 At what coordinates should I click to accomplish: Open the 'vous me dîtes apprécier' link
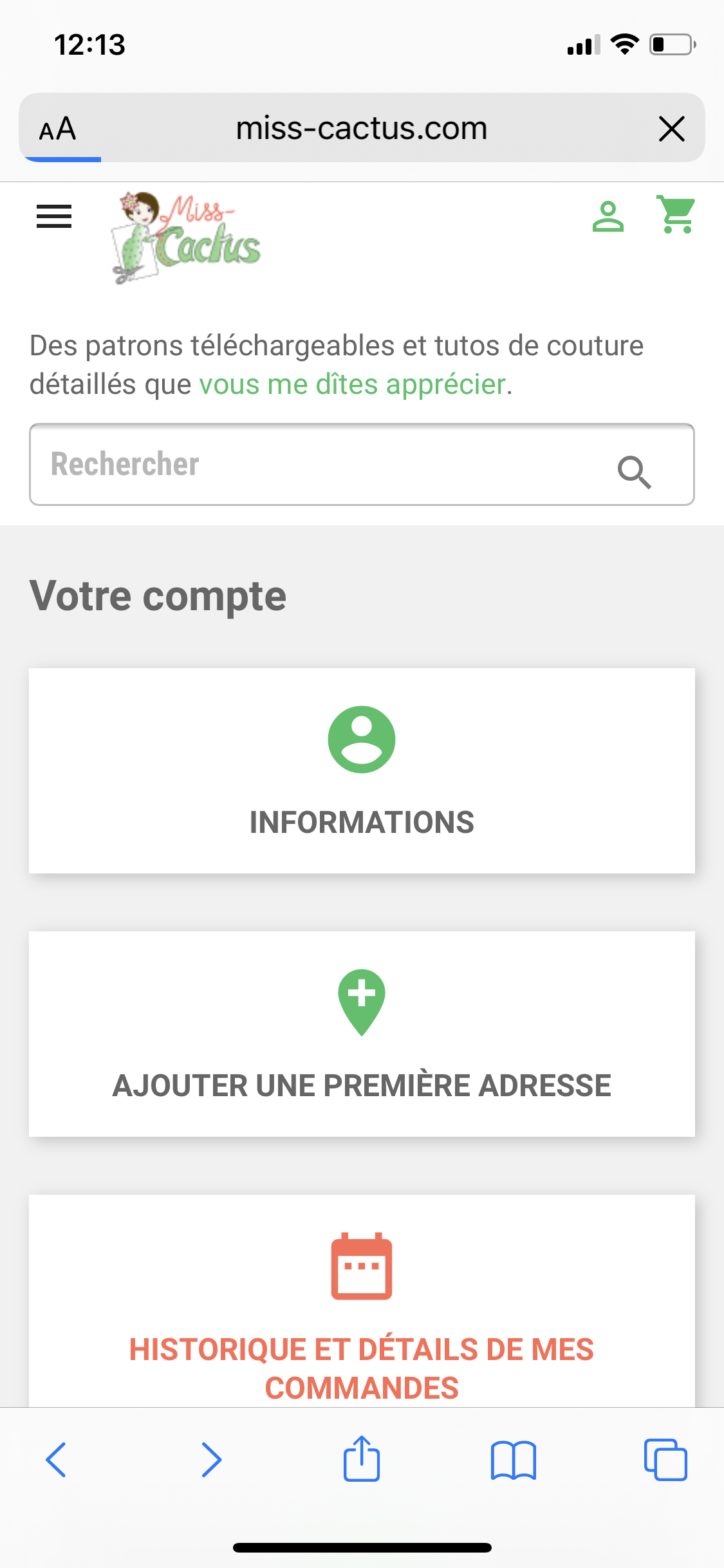point(352,384)
